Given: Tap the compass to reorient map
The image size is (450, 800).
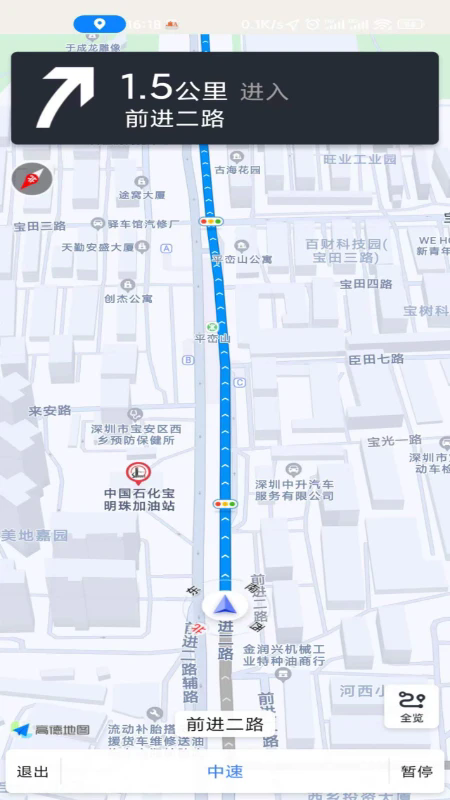Looking at the screenshot, I should [32, 179].
